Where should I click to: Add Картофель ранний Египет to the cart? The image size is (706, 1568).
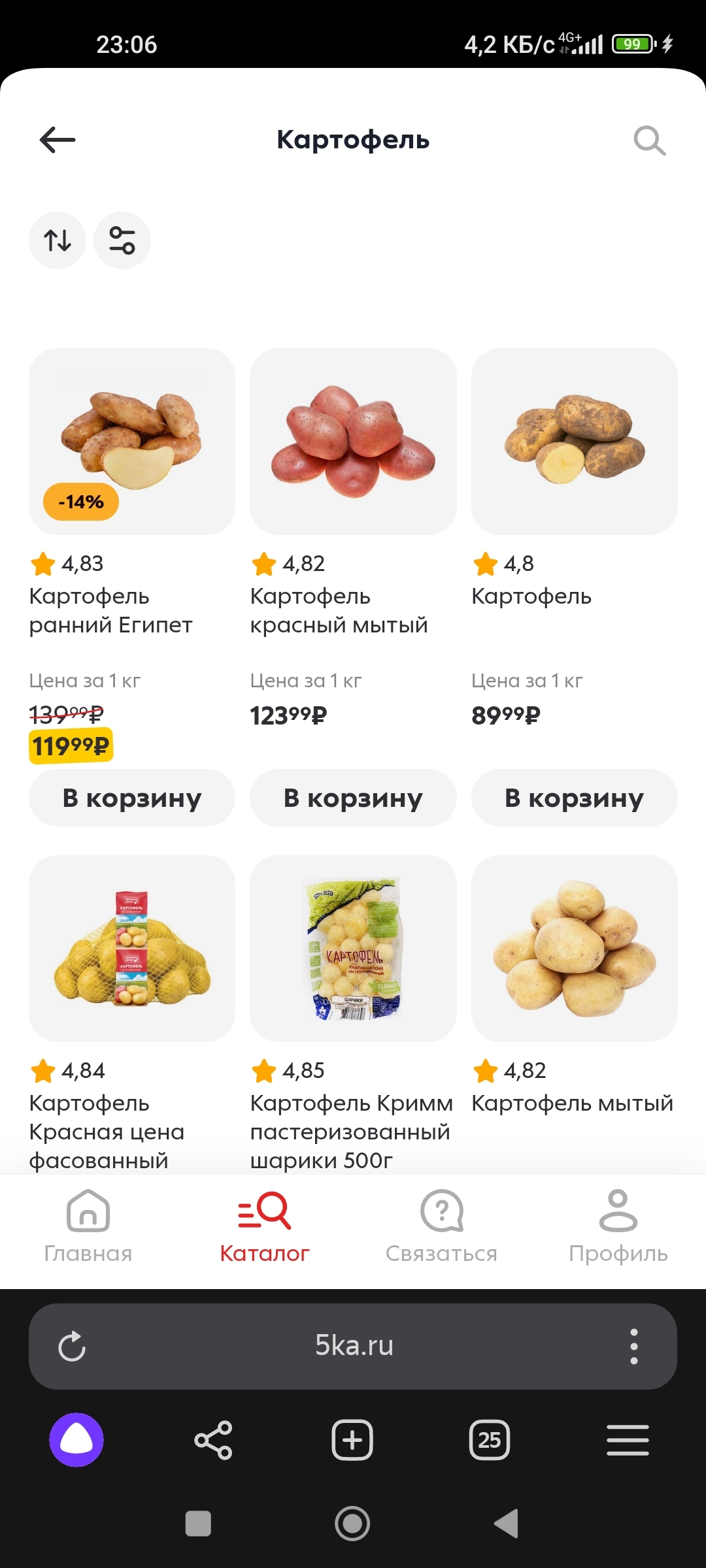pos(131,798)
